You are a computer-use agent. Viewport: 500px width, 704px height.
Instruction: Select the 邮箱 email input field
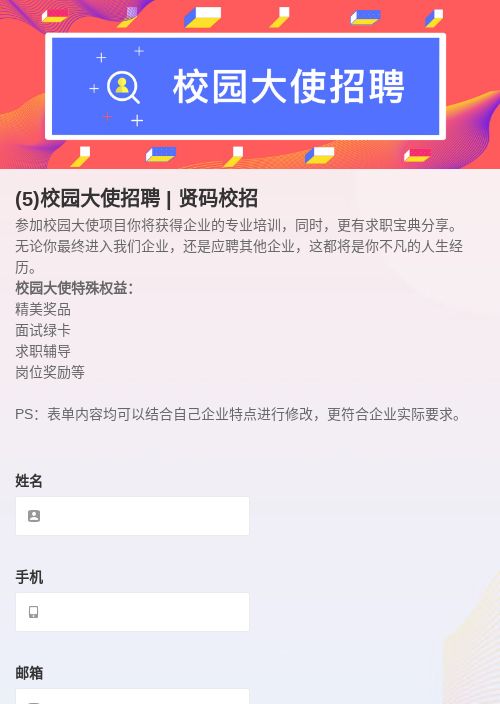(x=132, y=696)
